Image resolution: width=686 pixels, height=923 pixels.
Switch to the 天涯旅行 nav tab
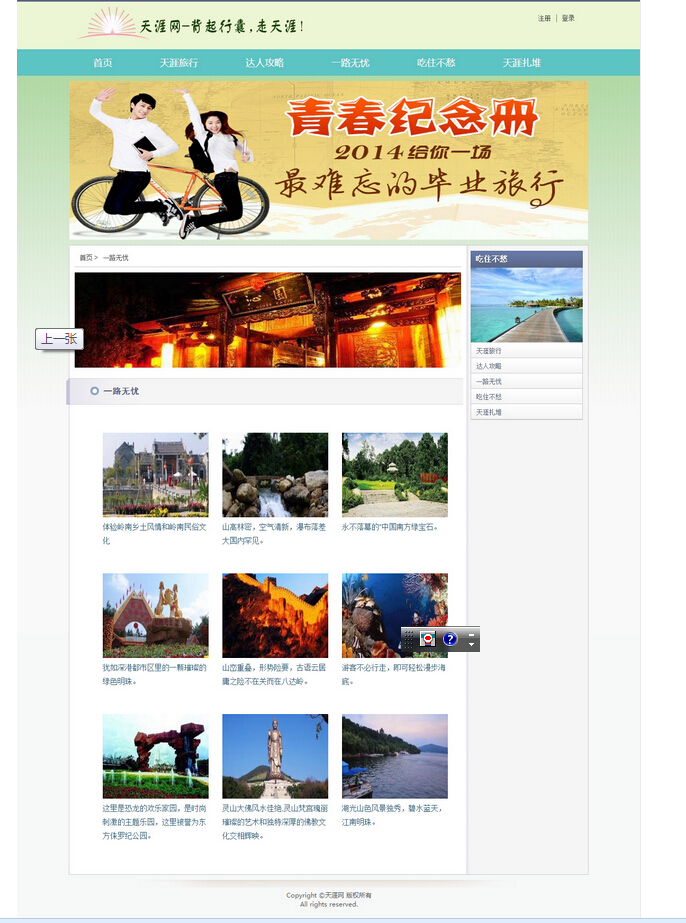[x=179, y=62]
